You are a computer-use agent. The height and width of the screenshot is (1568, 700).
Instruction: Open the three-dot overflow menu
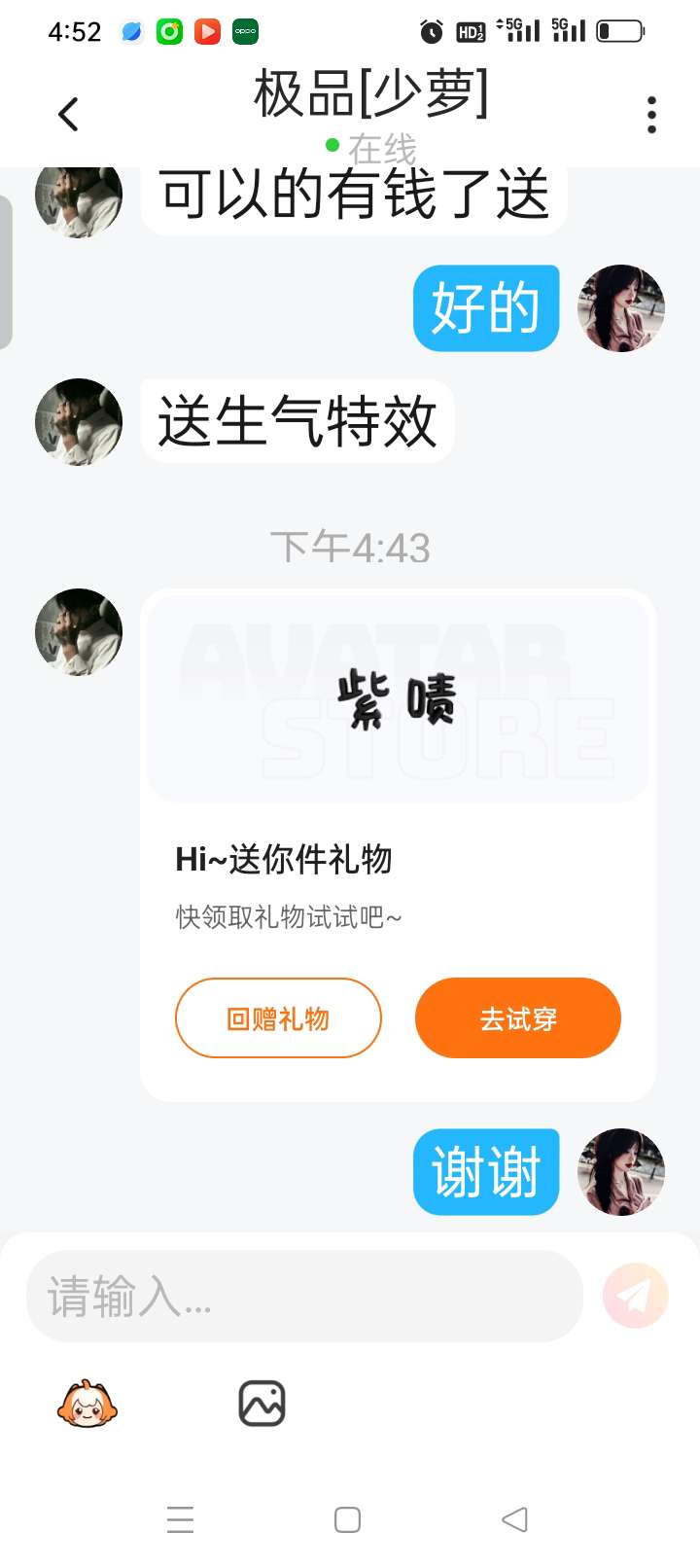pos(651,115)
